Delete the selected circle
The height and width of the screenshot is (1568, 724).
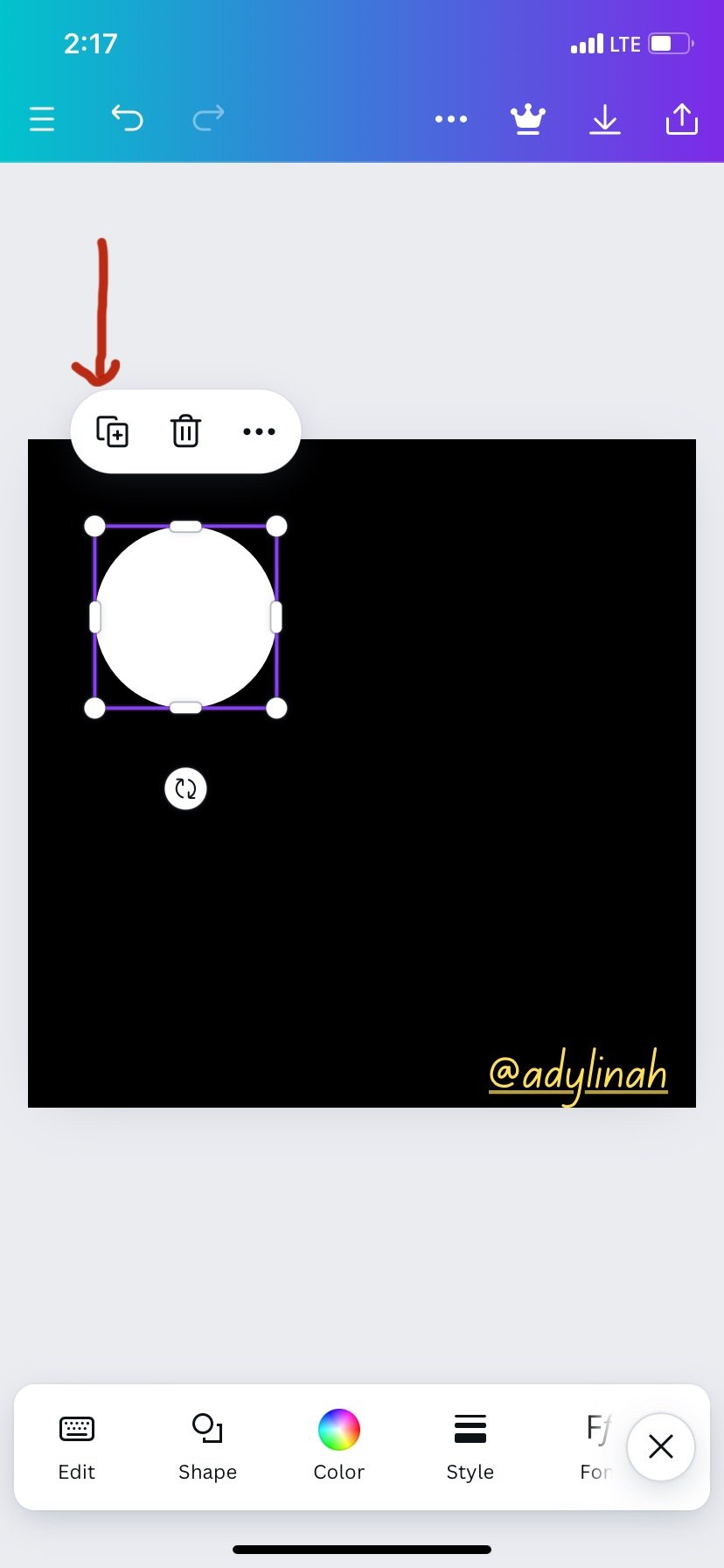tap(185, 431)
